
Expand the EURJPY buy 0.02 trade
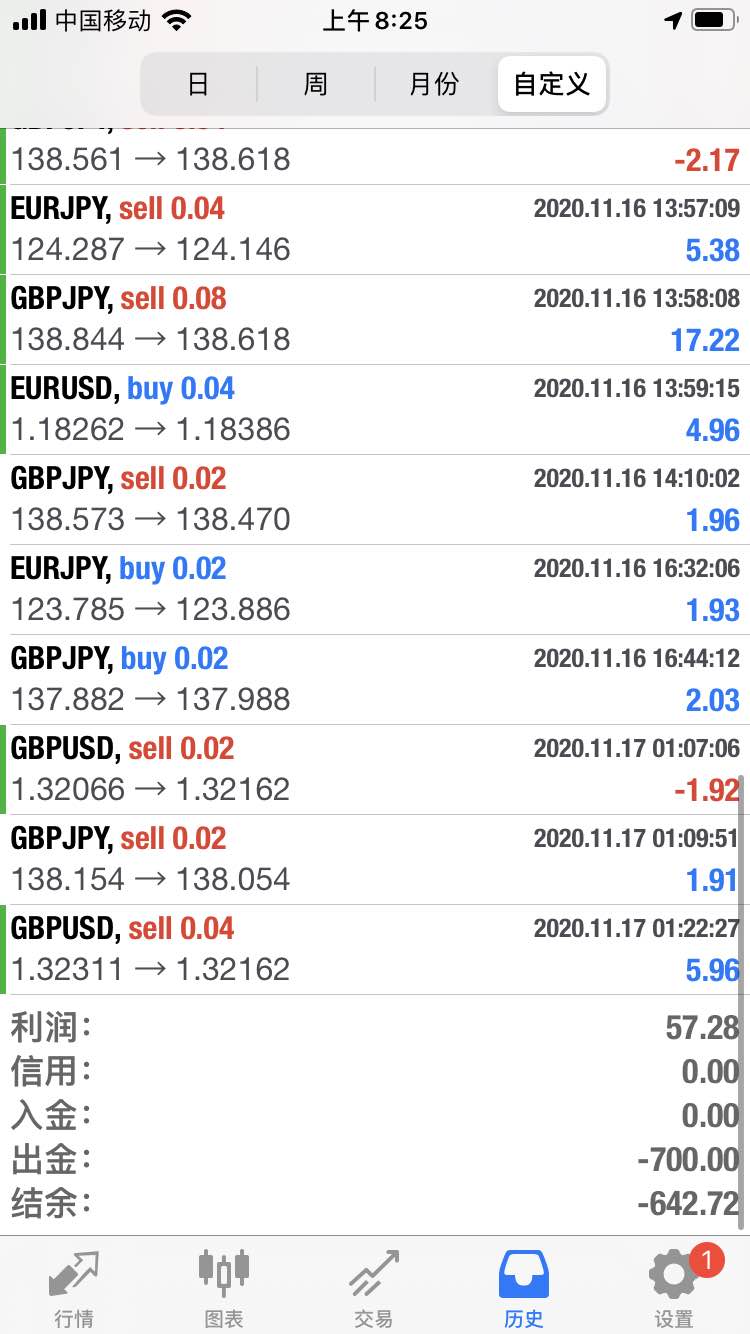[375, 590]
